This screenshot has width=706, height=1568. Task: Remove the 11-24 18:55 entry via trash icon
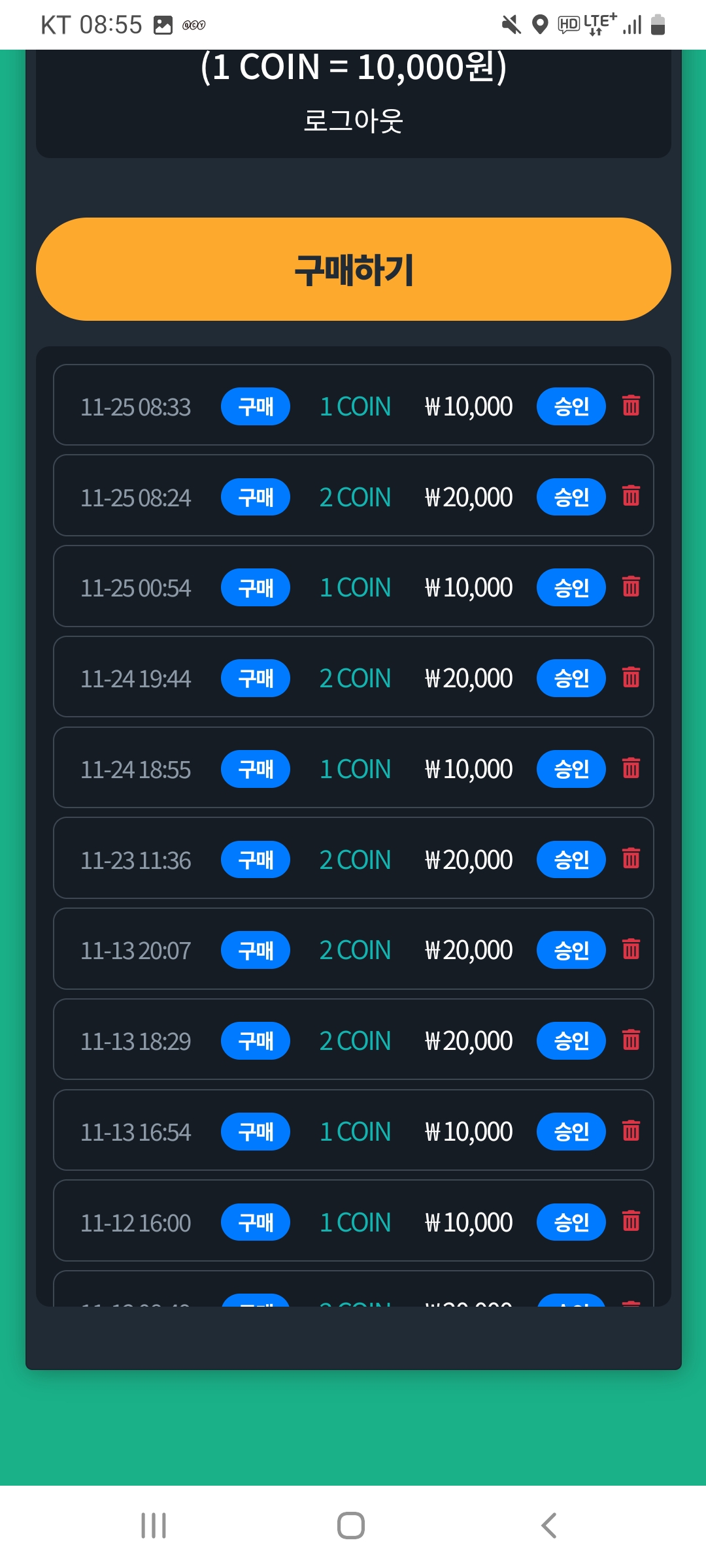tap(631, 768)
